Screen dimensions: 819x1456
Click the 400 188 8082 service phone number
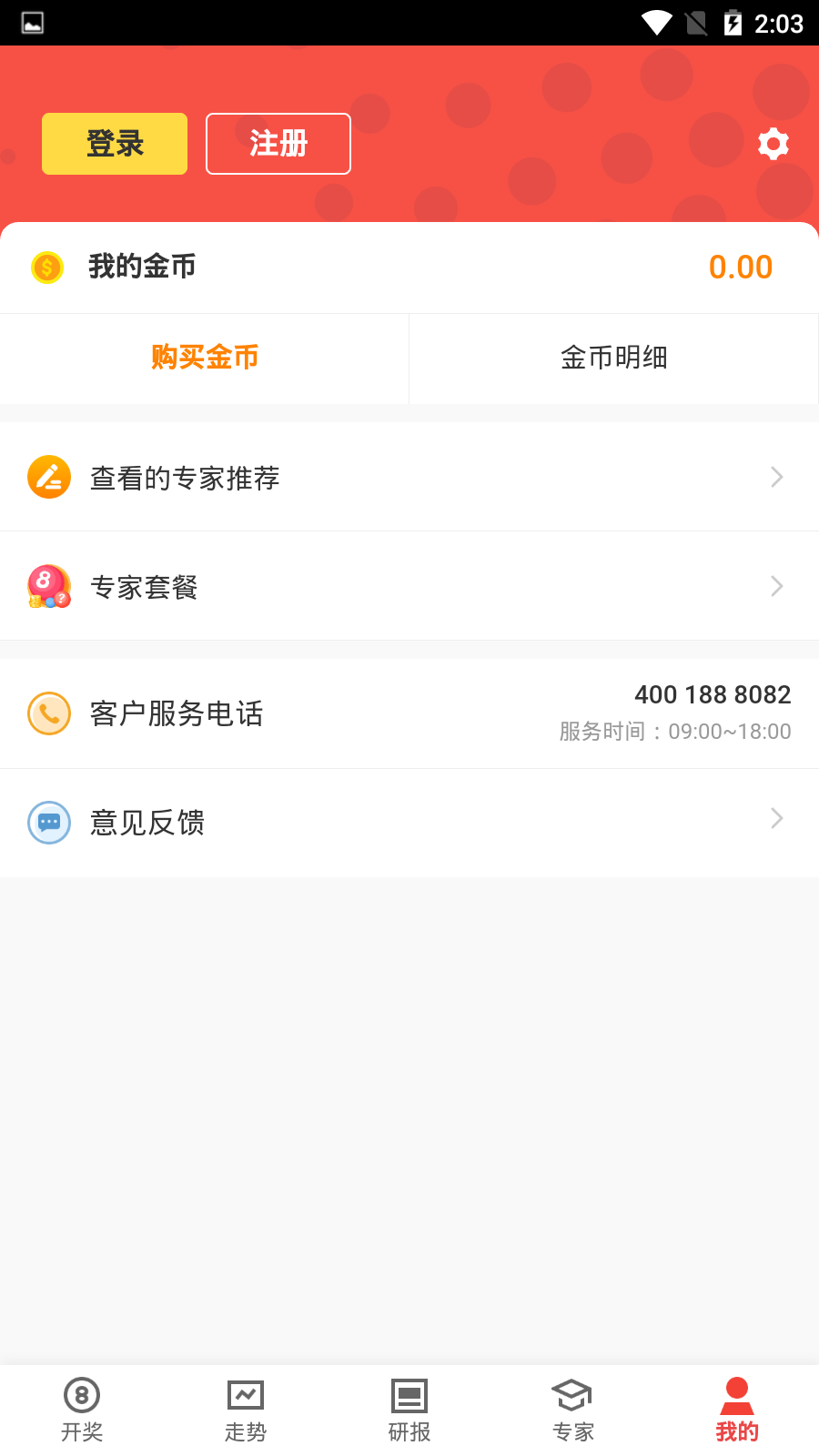[713, 694]
